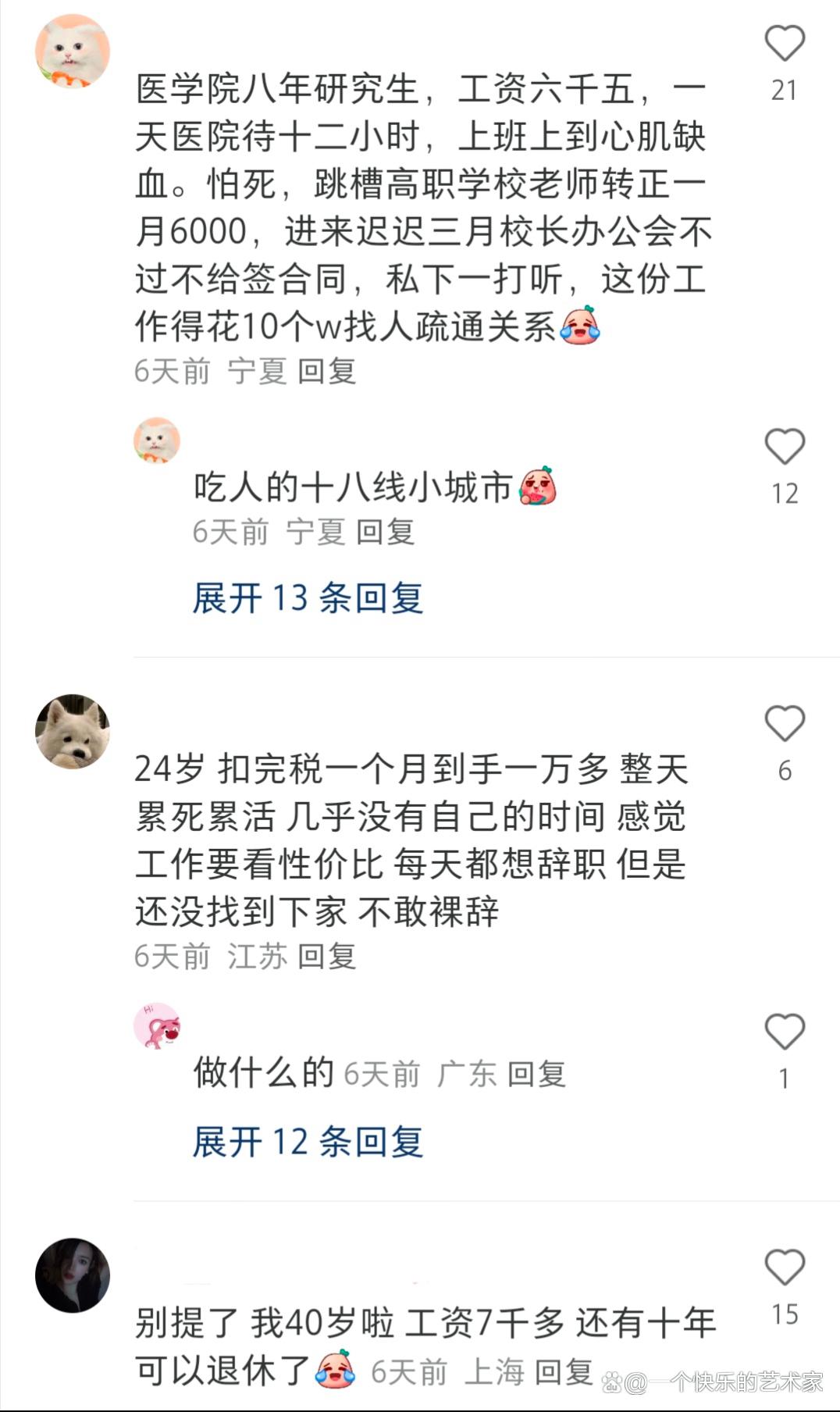
Task: Reply to the 24岁 江苏 comment
Action: click(327, 957)
